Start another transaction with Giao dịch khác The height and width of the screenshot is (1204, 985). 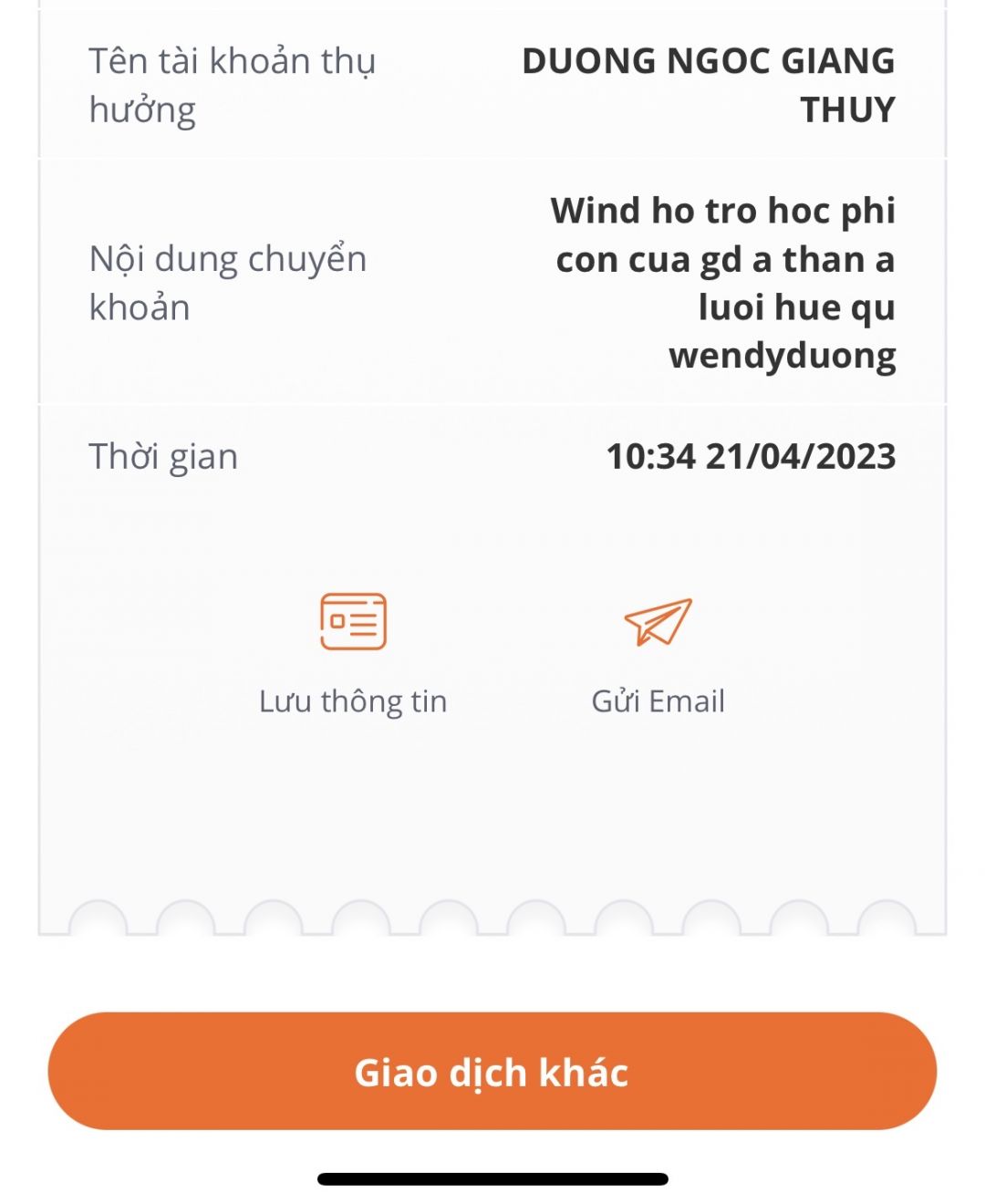pos(492,1071)
